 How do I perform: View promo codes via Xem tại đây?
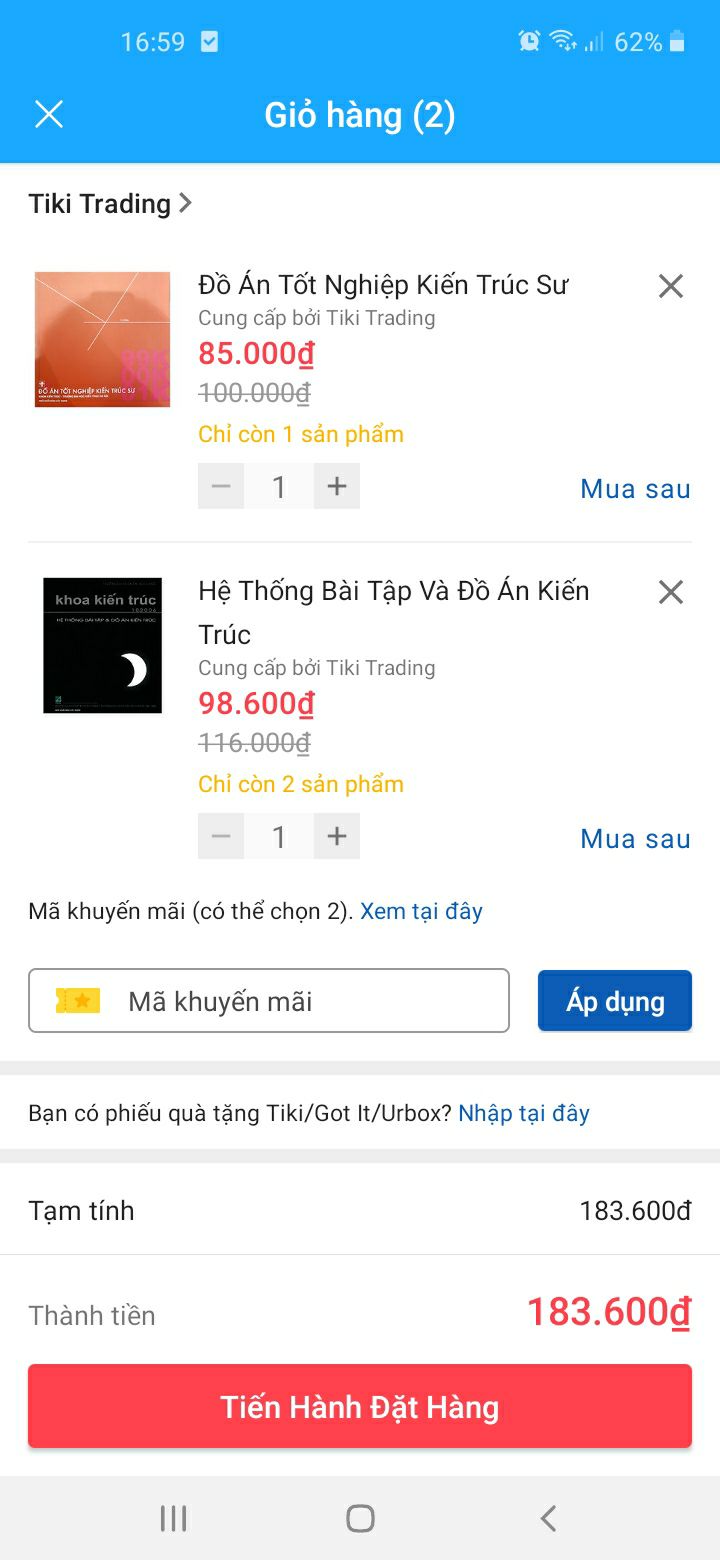pos(421,912)
